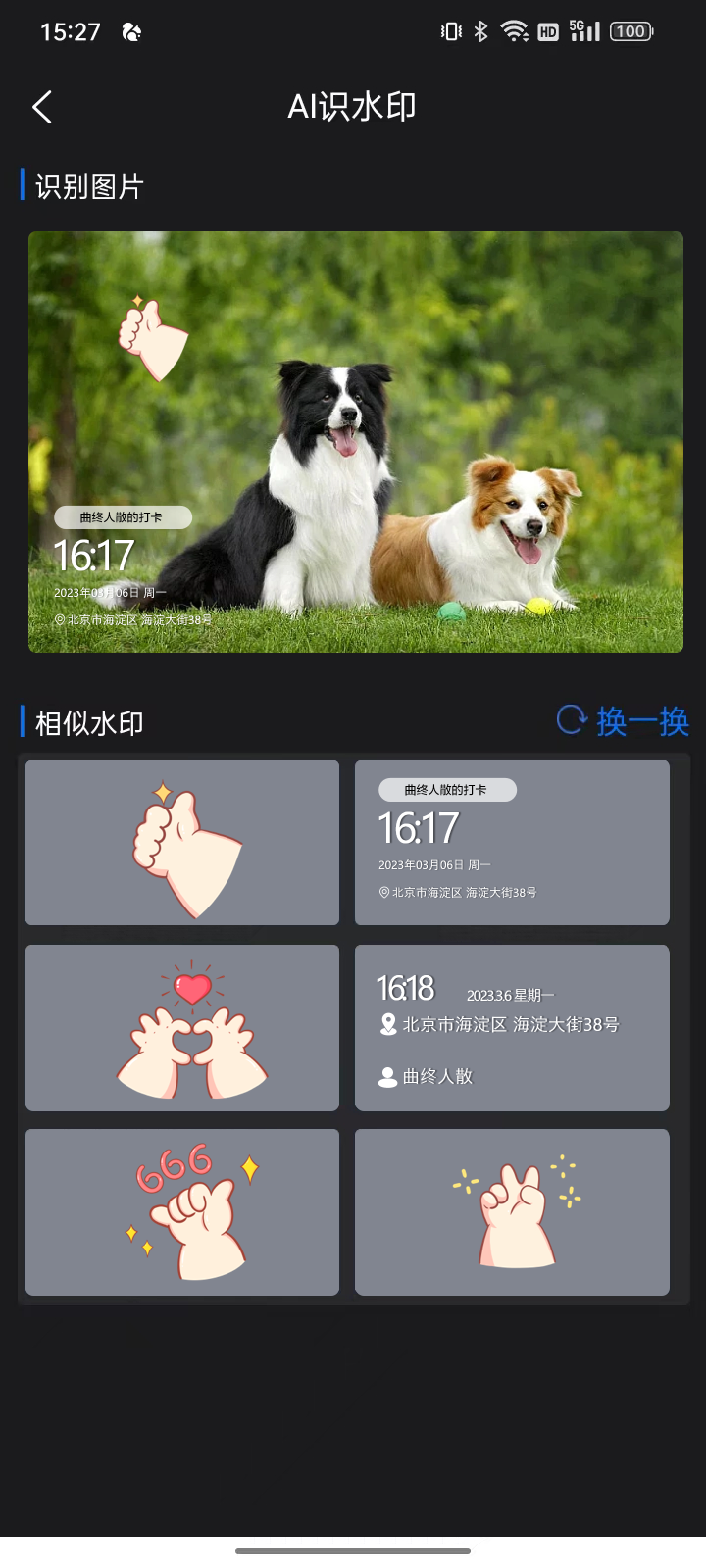The height and width of the screenshot is (1568, 706).
Task: Go back from AI识水印 screen
Action: coord(42,107)
